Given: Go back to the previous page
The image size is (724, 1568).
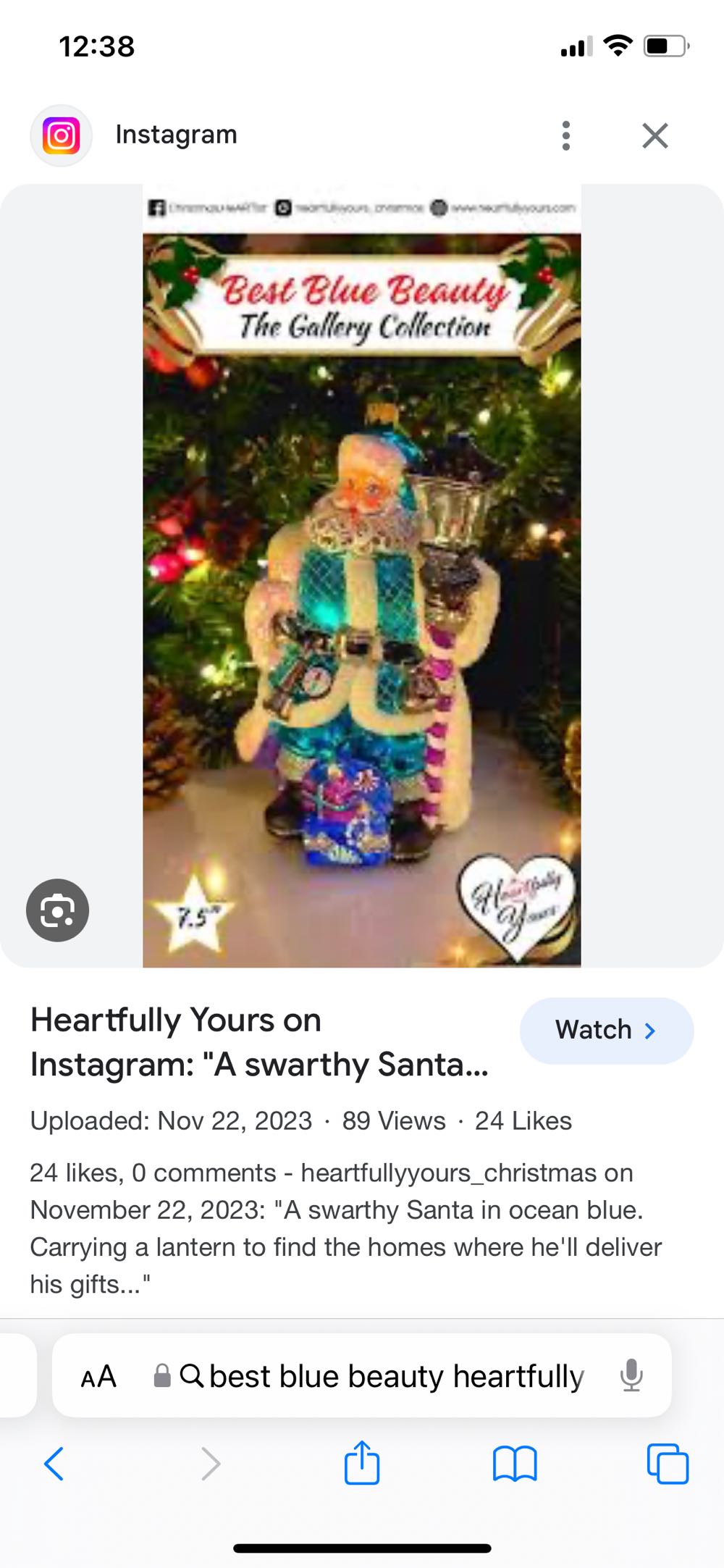Looking at the screenshot, I should (54, 1464).
